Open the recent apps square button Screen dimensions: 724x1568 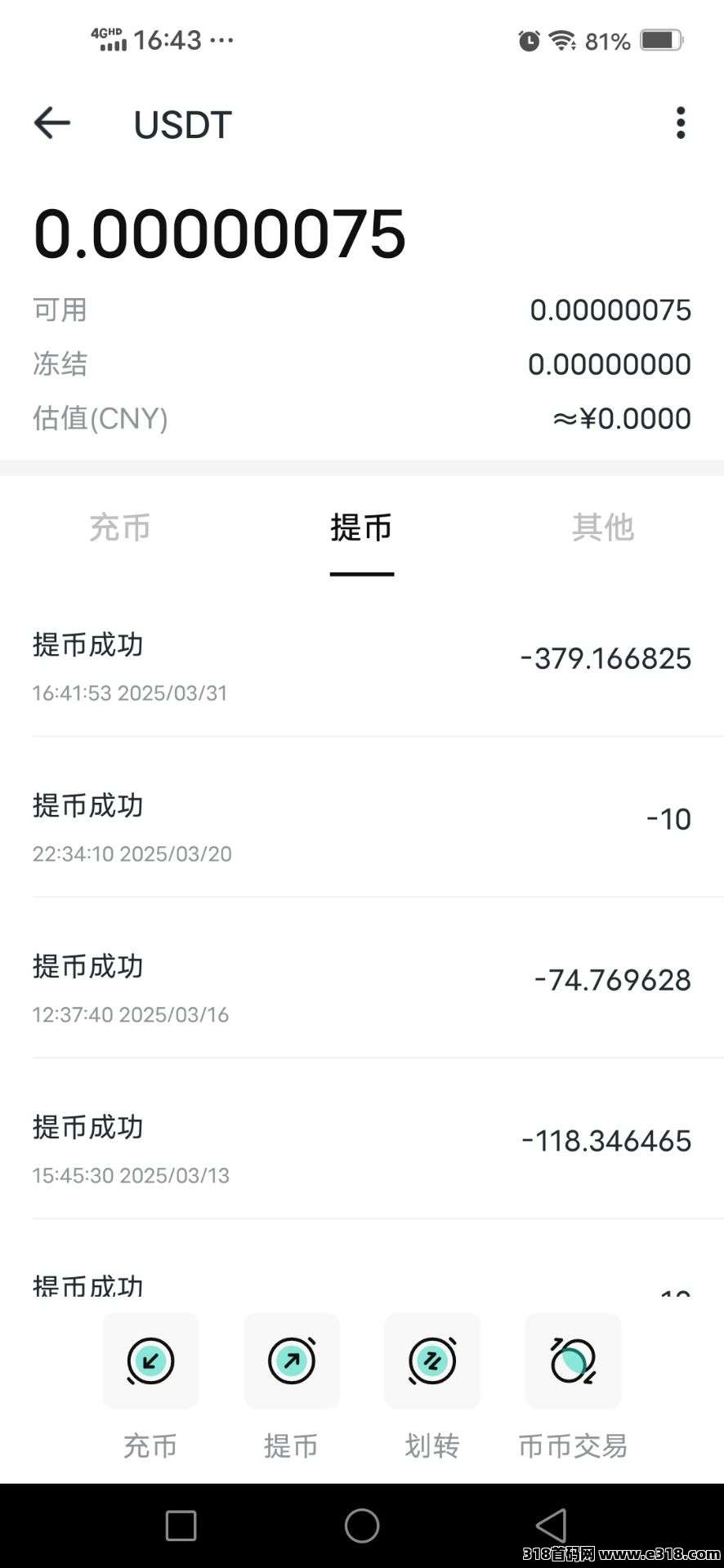181,1525
